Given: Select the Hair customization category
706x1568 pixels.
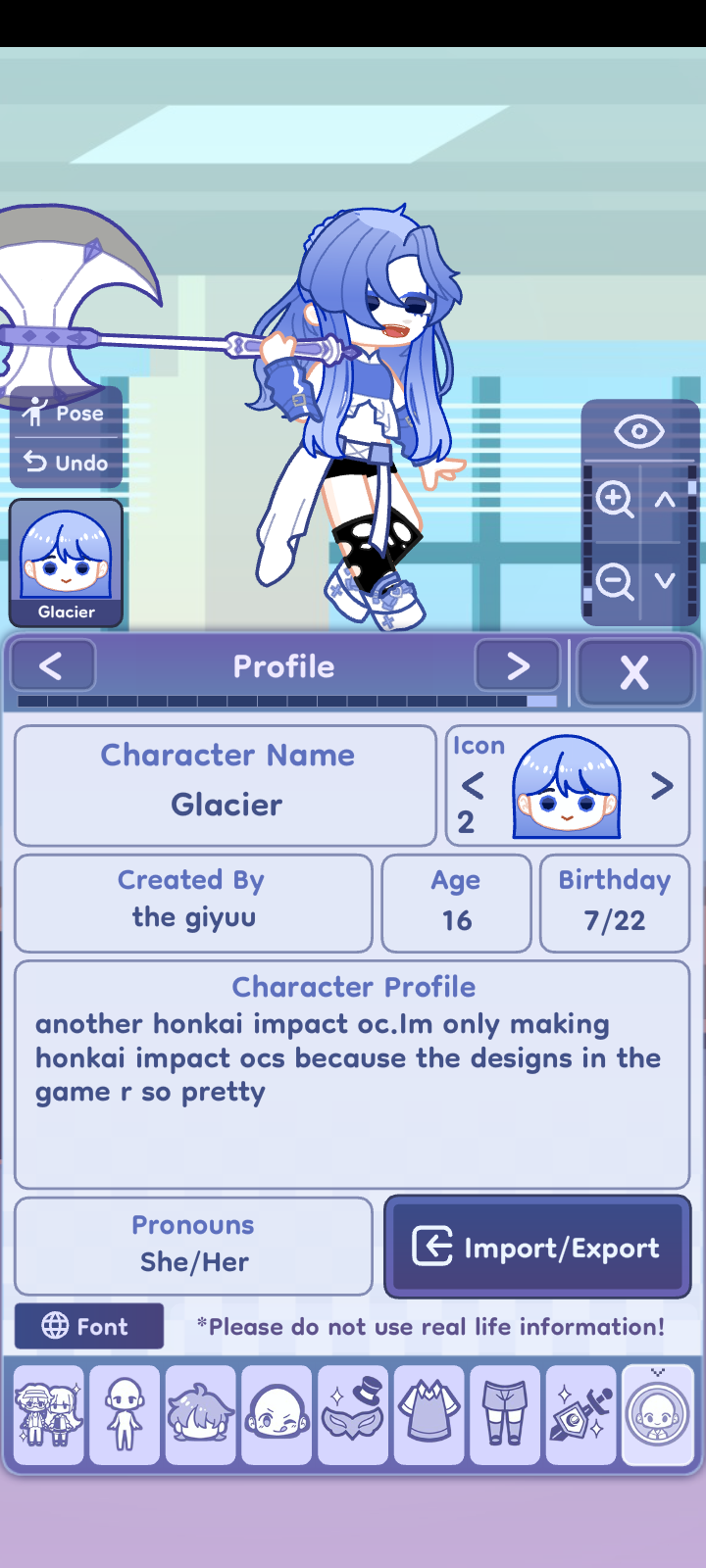Looking at the screenshot, I should coord(200,1415).
